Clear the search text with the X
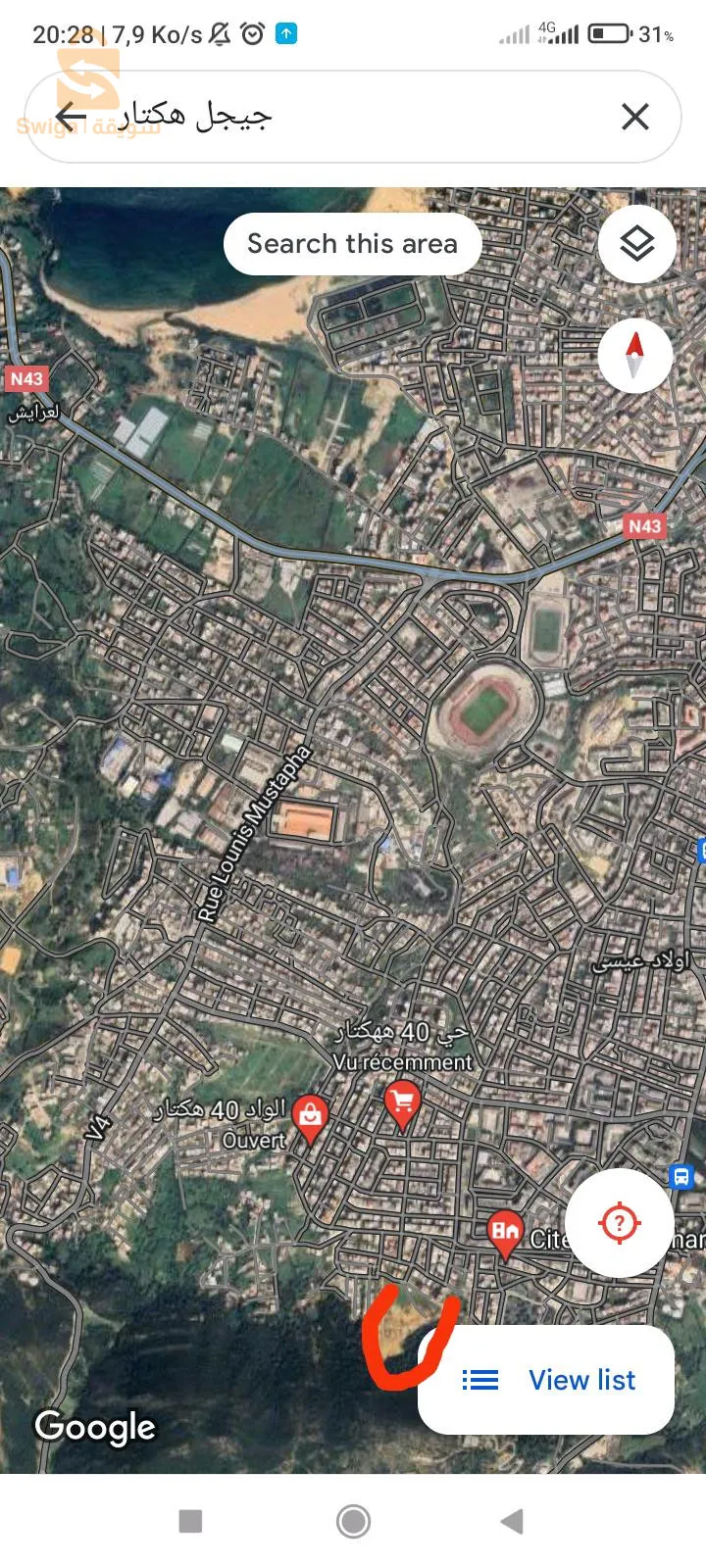Image resolution: width=706 pixels, height=1568 pixels. tap(635, 117)
